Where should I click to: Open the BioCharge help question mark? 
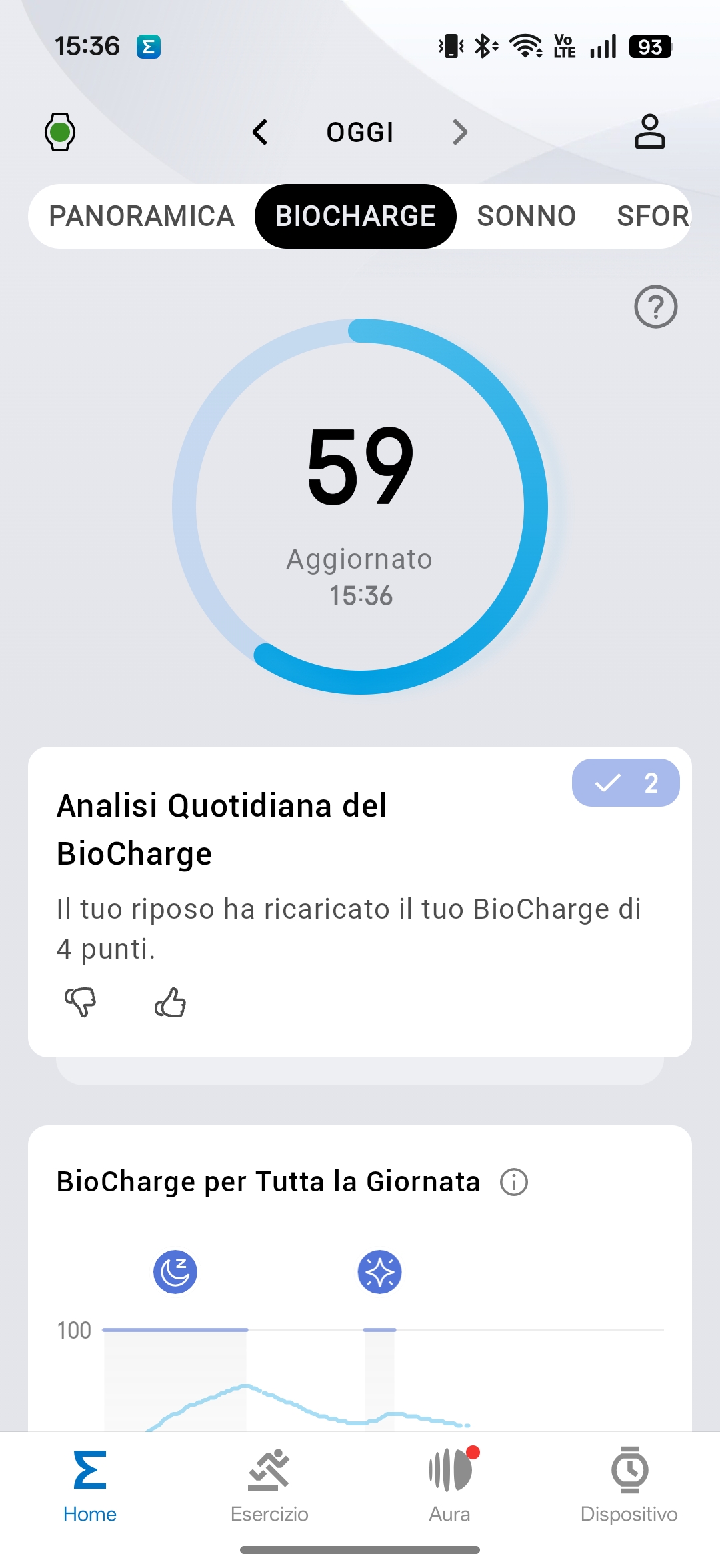tap(655, 307)
